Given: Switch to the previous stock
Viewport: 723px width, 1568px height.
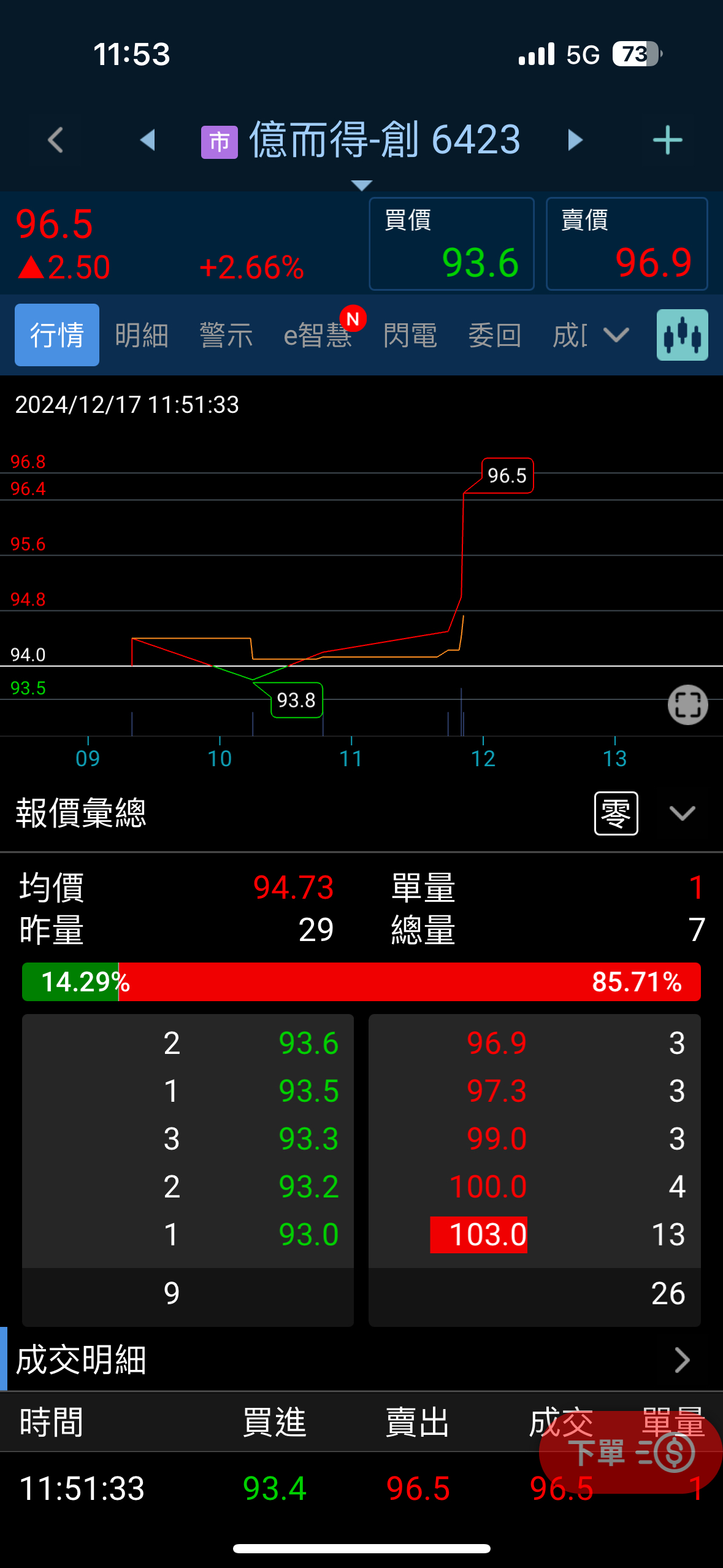Looking at the screenshot, I should (147, 140).
